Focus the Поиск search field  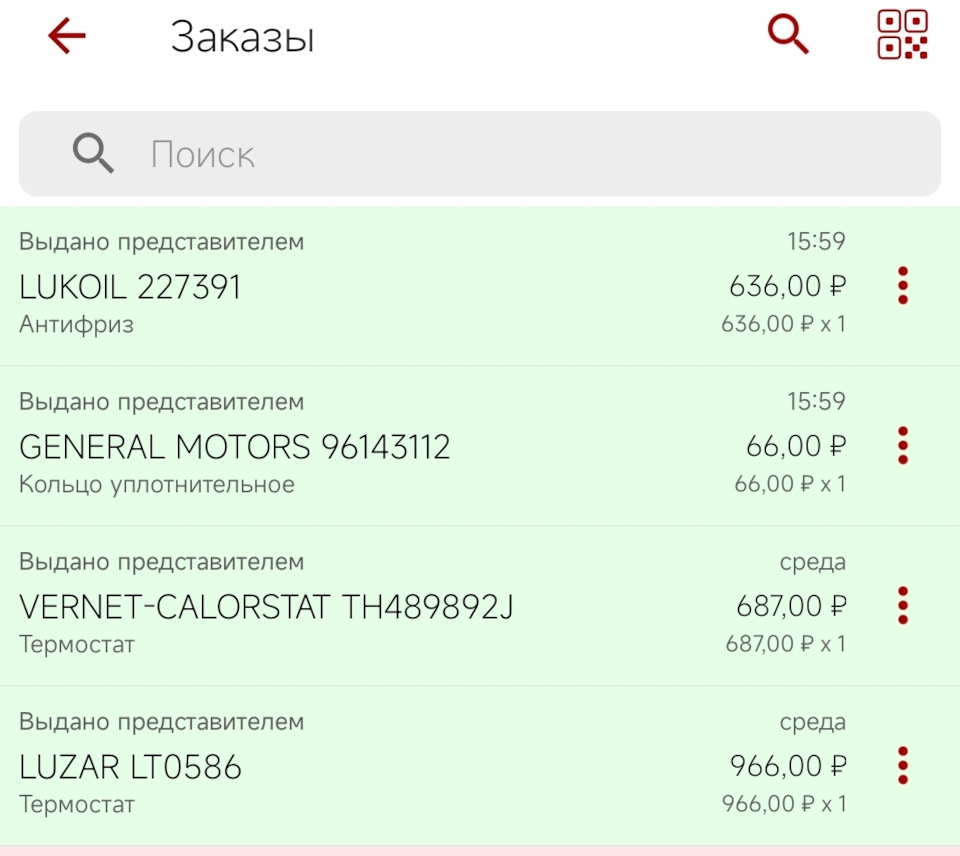[x=480, y=154]
